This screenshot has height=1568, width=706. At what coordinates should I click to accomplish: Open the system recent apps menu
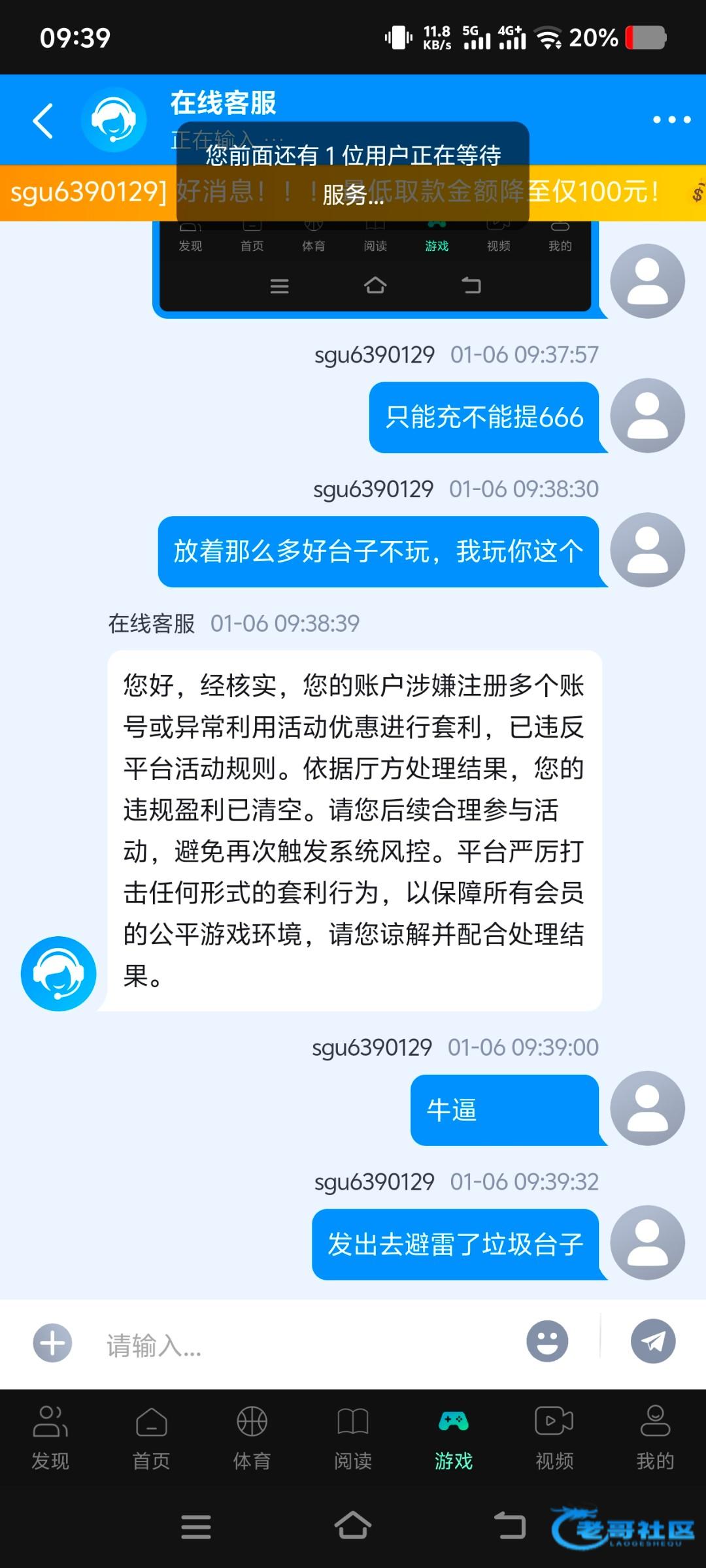point(196,1527)
